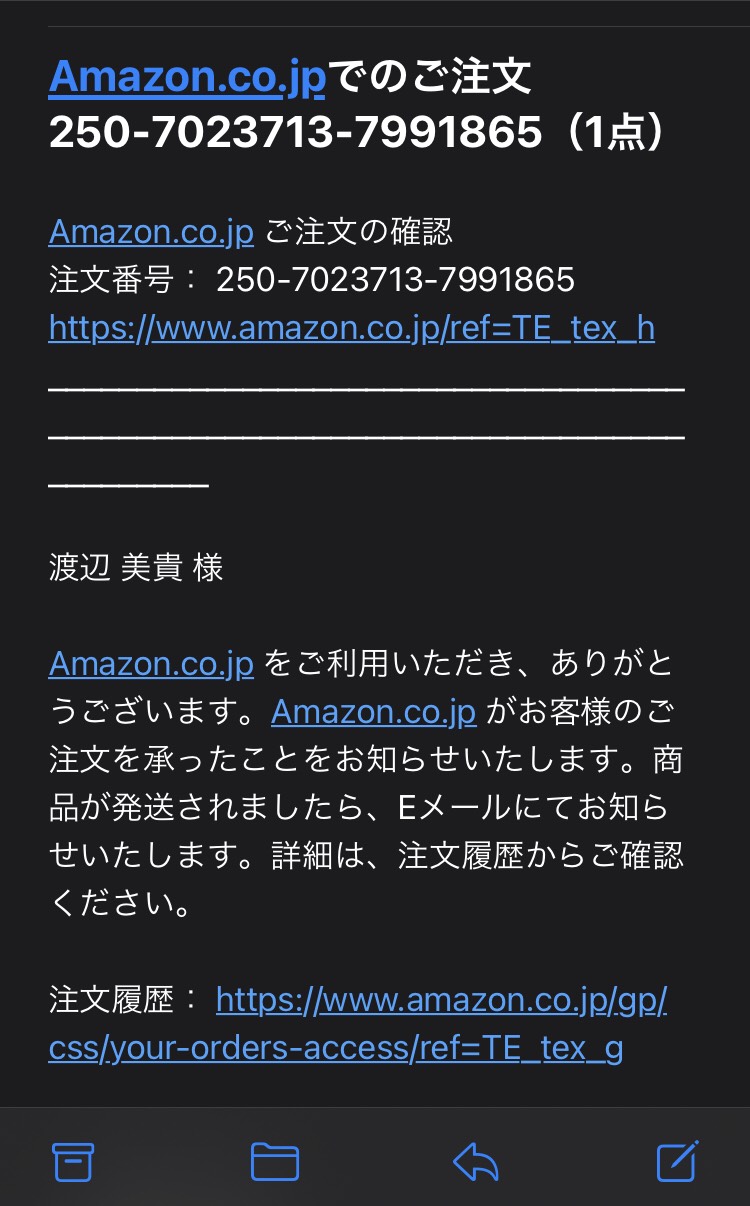Archive this email
This screenshot has height=1206, width=750.
[x=73, y=1161]
